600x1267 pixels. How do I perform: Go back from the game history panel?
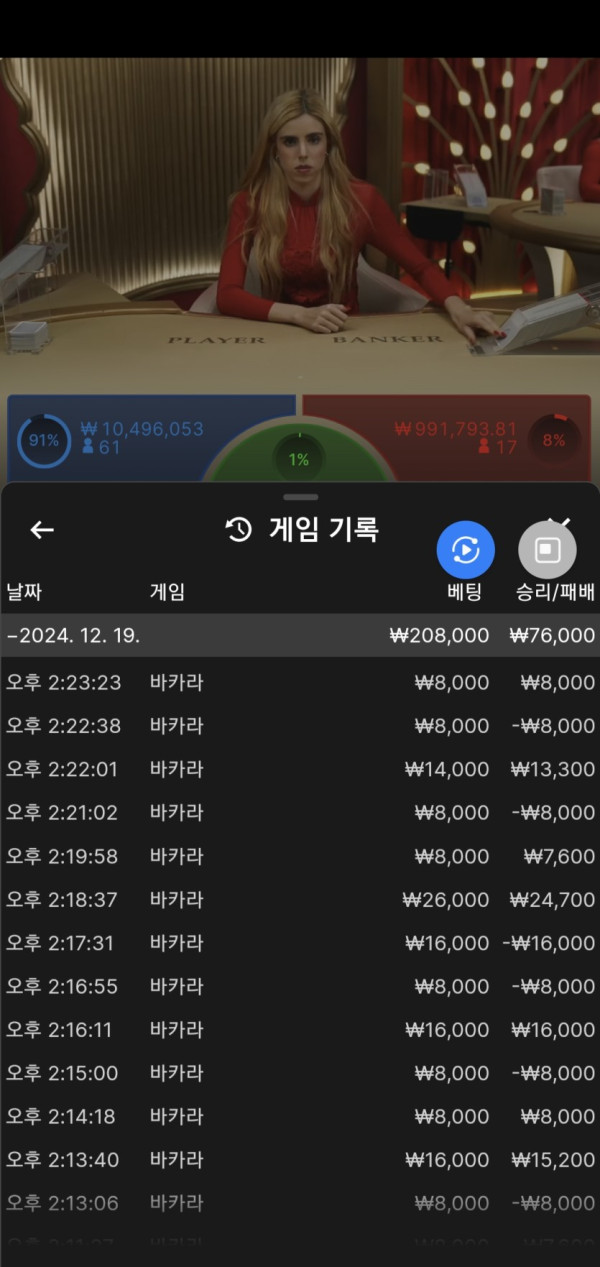point(42,530)
